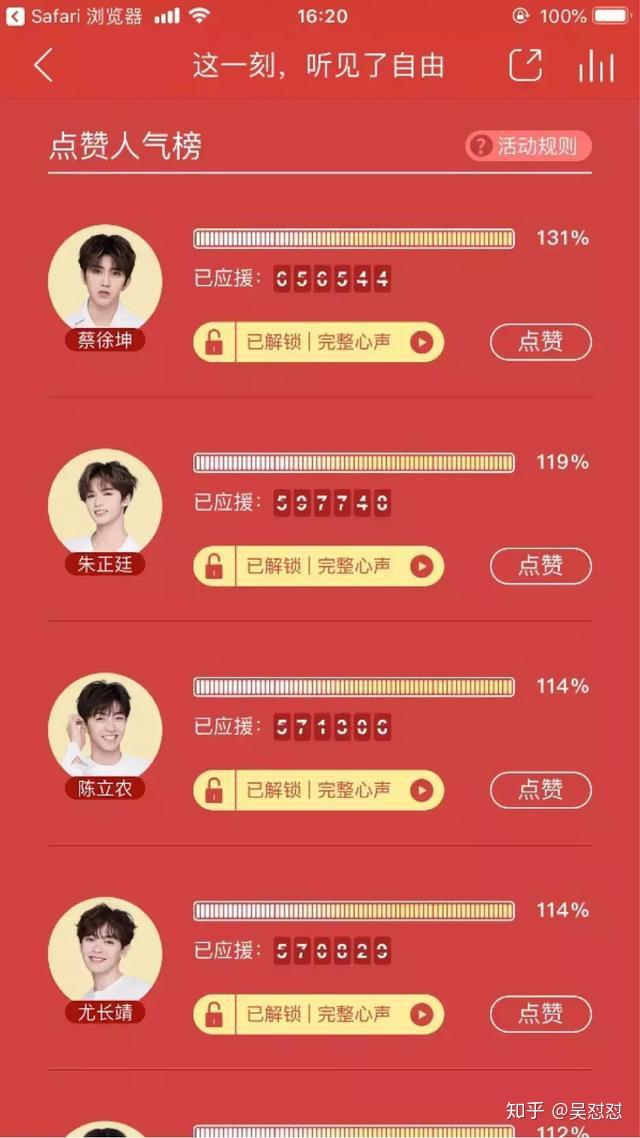Play 蔡徐坤's 完整心声 audio
The width and height of the screenshot is (640, 1138).
coord(421,343)
